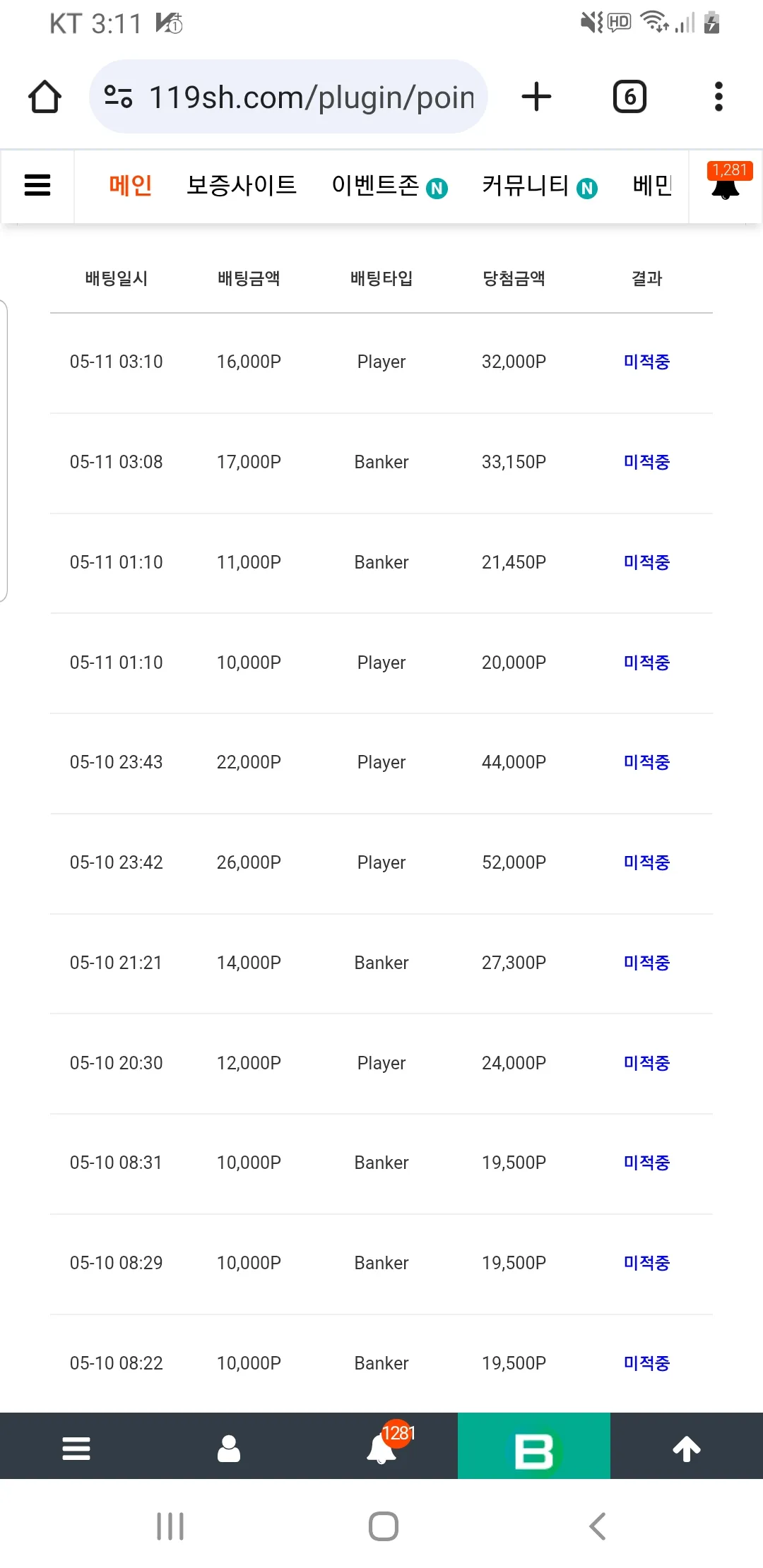Viewport: 763px width, 1568px height.
Task: Open the site hamburger menu at top
Action: click(37, 186)
